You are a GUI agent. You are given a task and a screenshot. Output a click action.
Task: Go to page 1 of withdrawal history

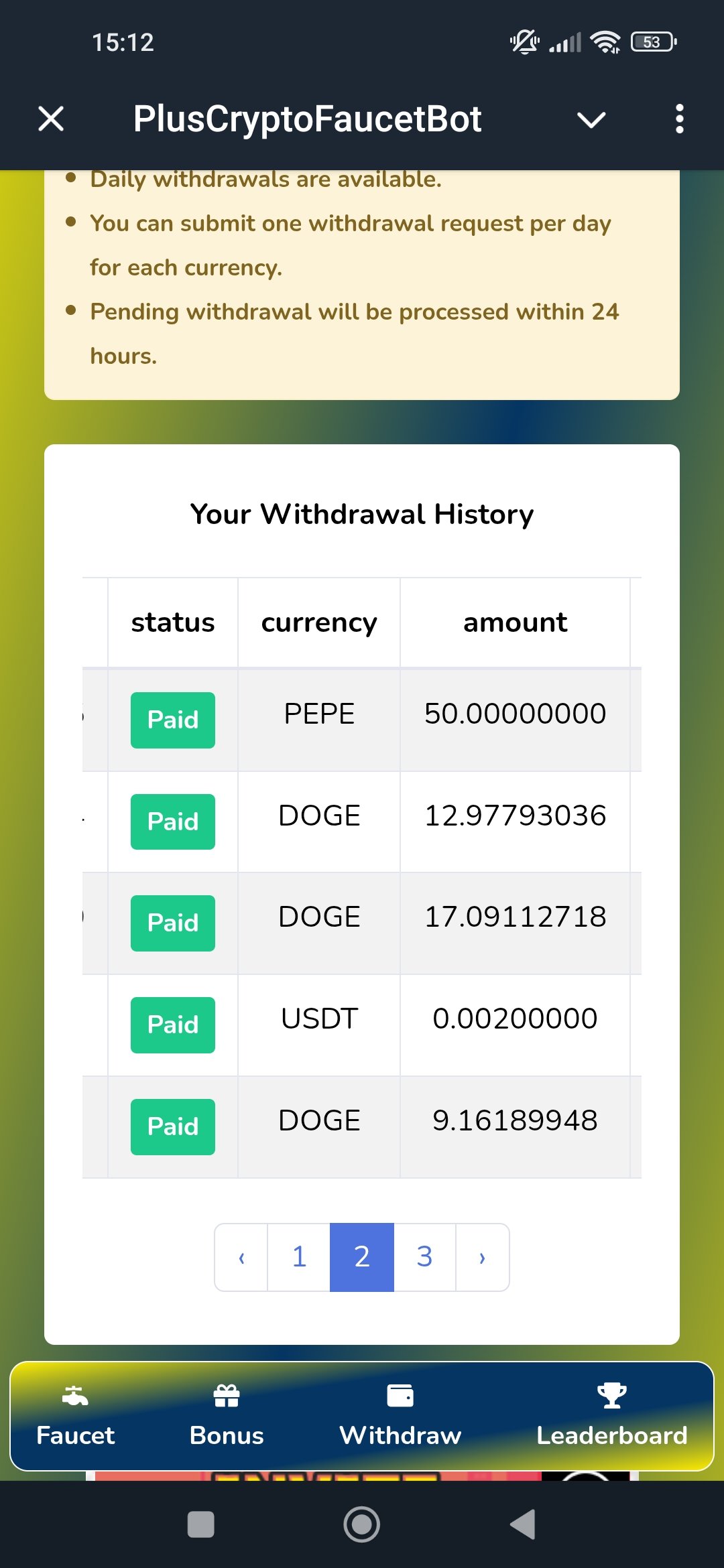[299, 1257]
